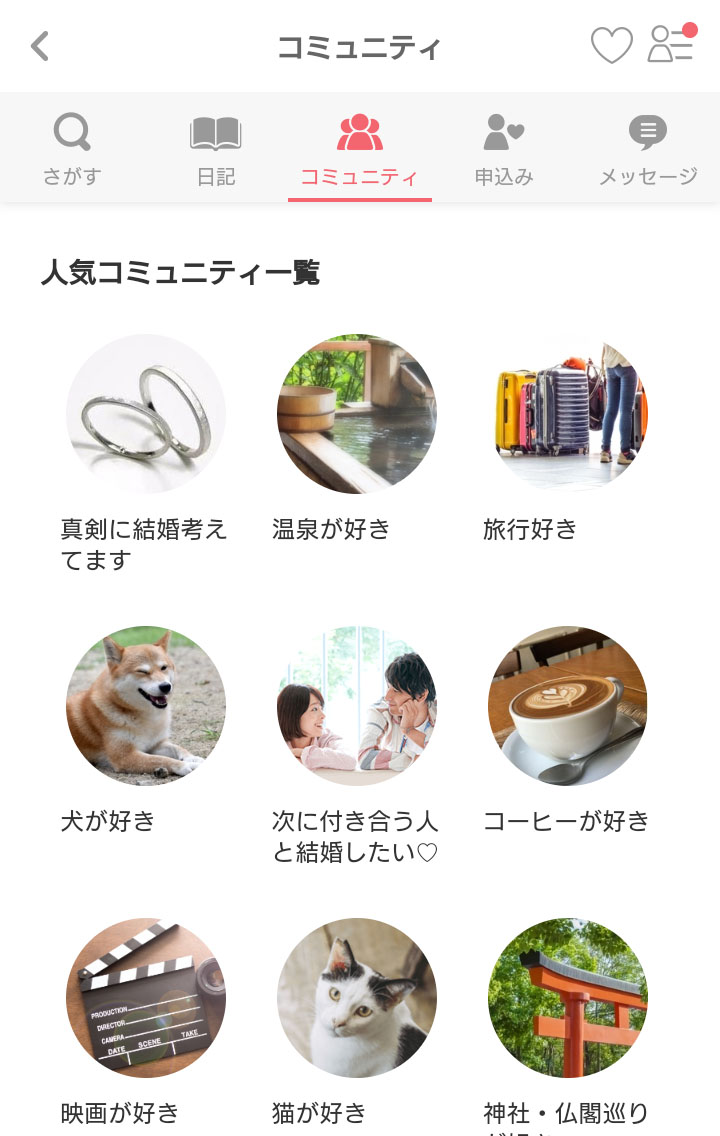Image resolution: width=720 pixels, height=1136 pixels.
Task: Open the 映画が好き community
Action: (146, 998)
